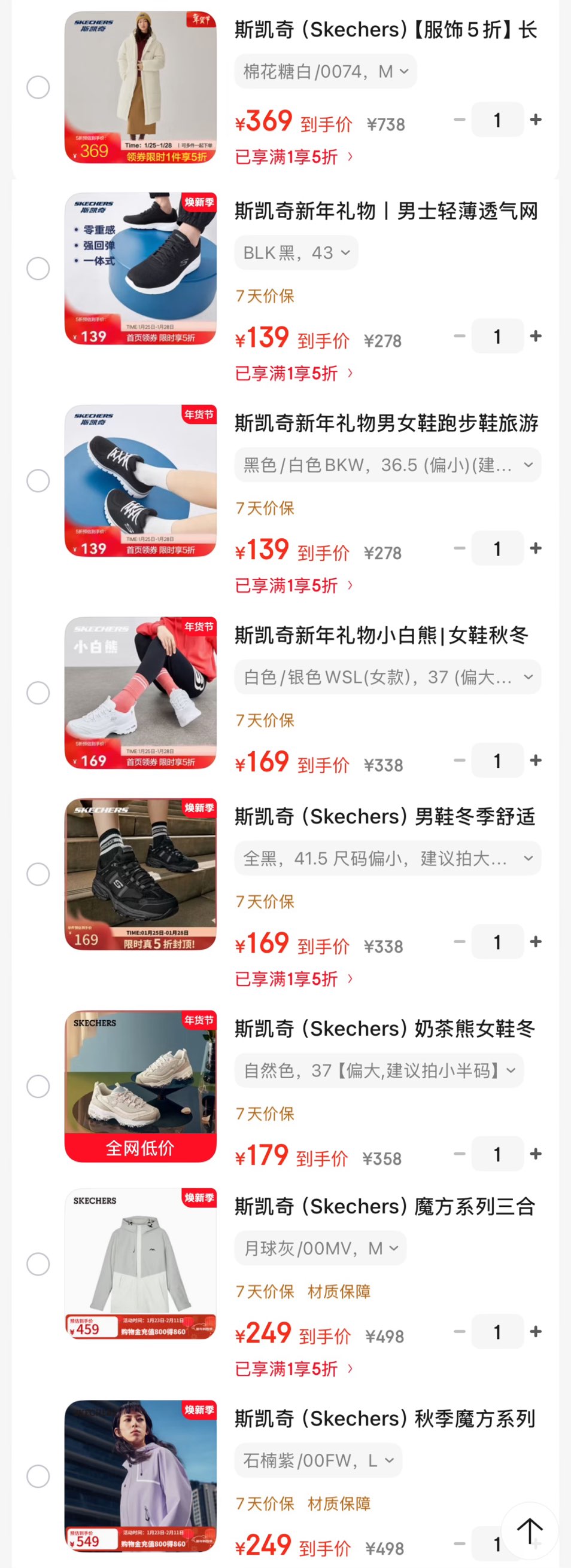Select the 黑色/白色BKW running shoe checkbox
This screenshot has width=571, height=1568.
[38, 480]
